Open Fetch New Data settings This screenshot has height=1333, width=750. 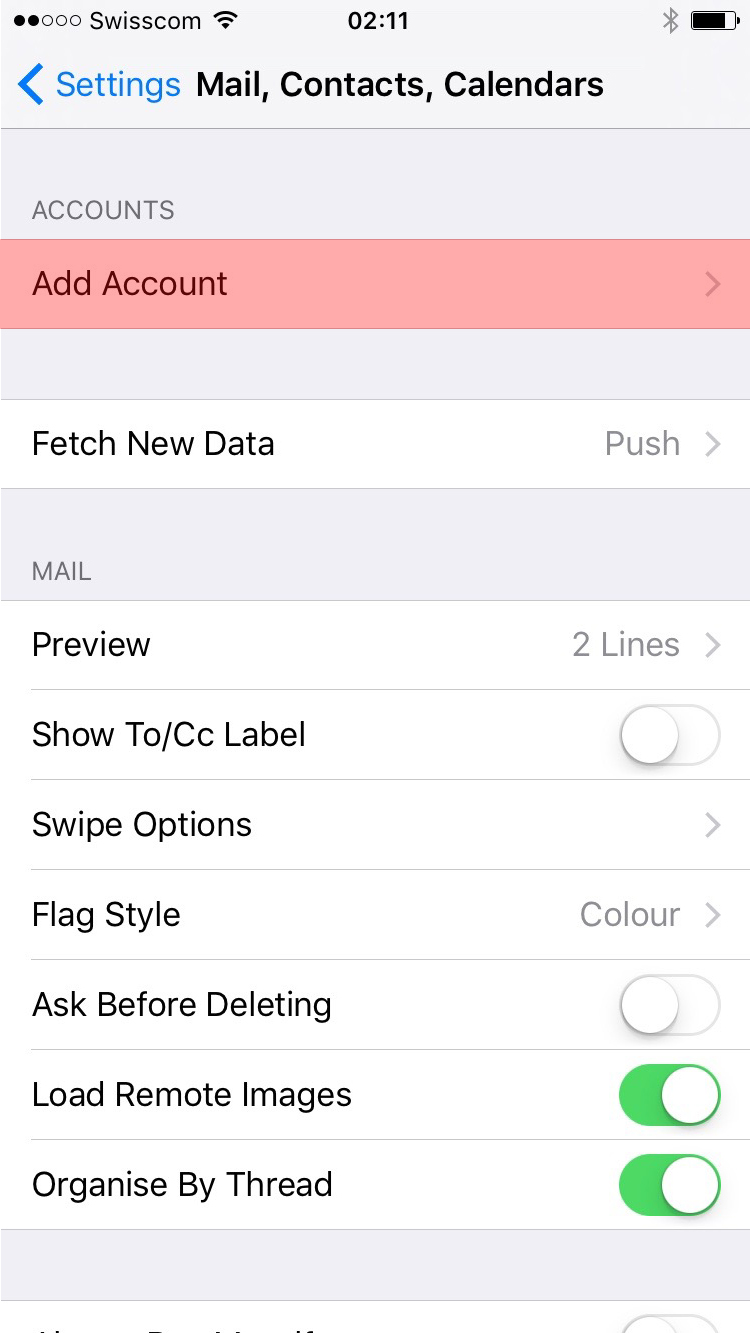click(x=375, y=444)
